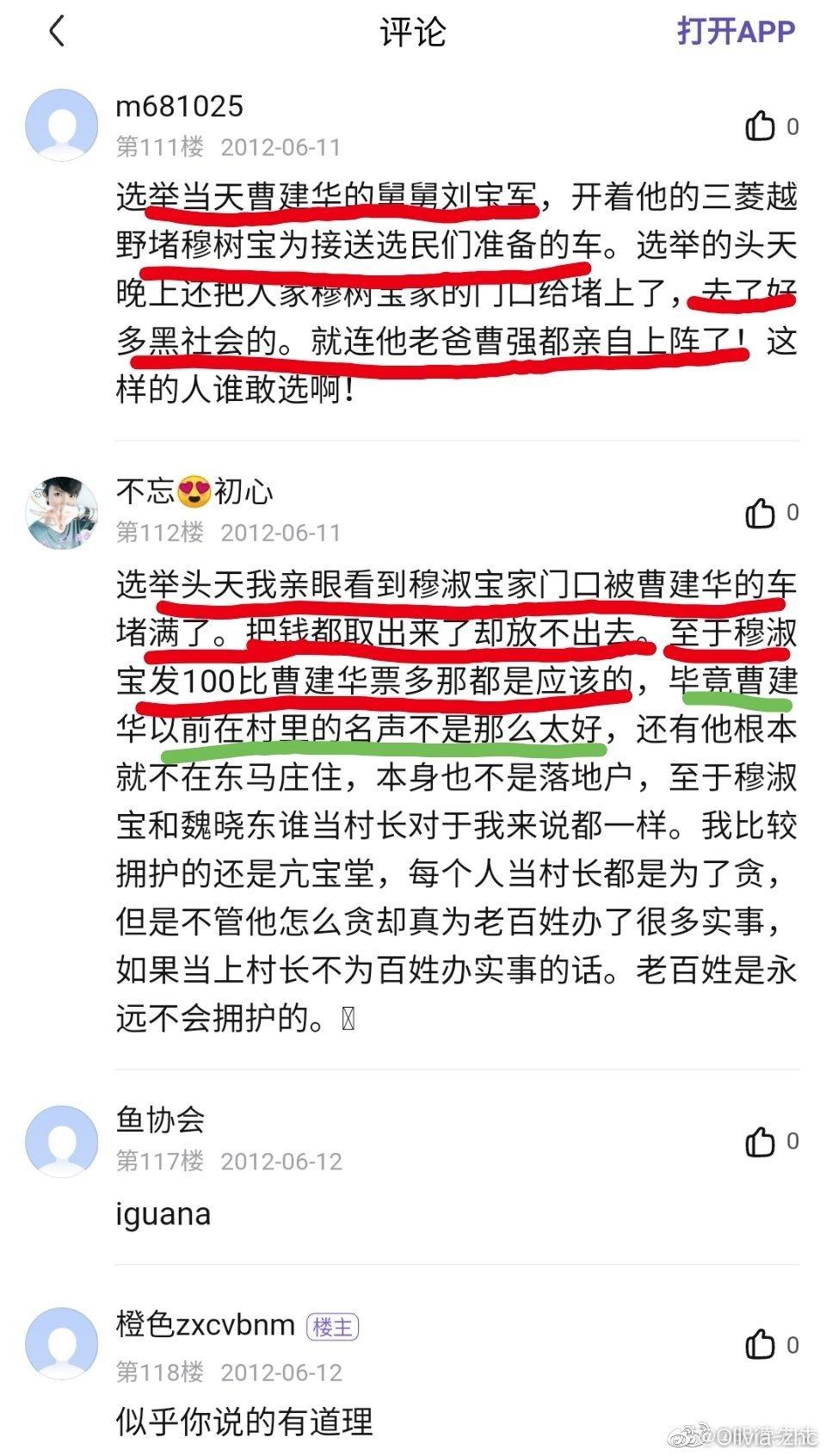826x1456 pixels.
Task: Go back using the top-left arrow
Action: click(x=57, y=32)
